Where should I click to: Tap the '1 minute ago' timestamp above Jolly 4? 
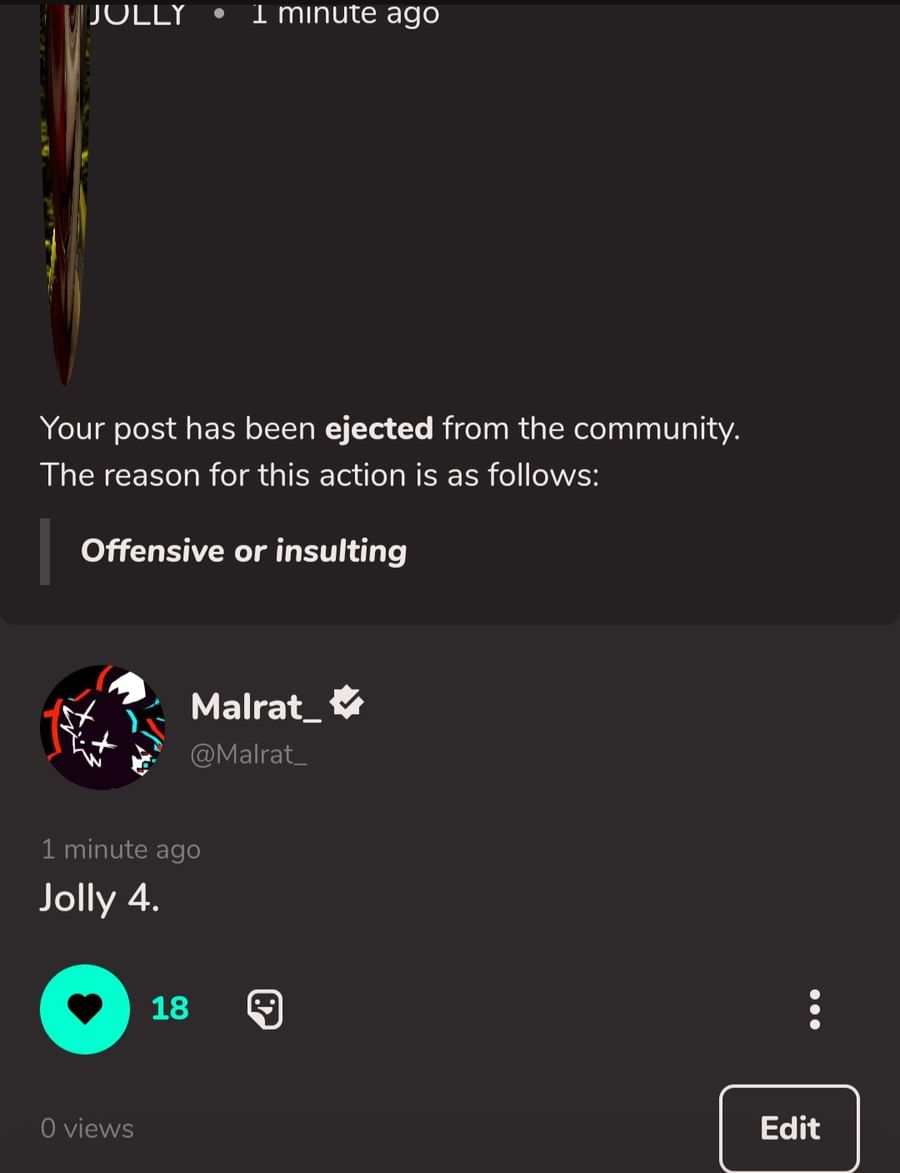120,849
